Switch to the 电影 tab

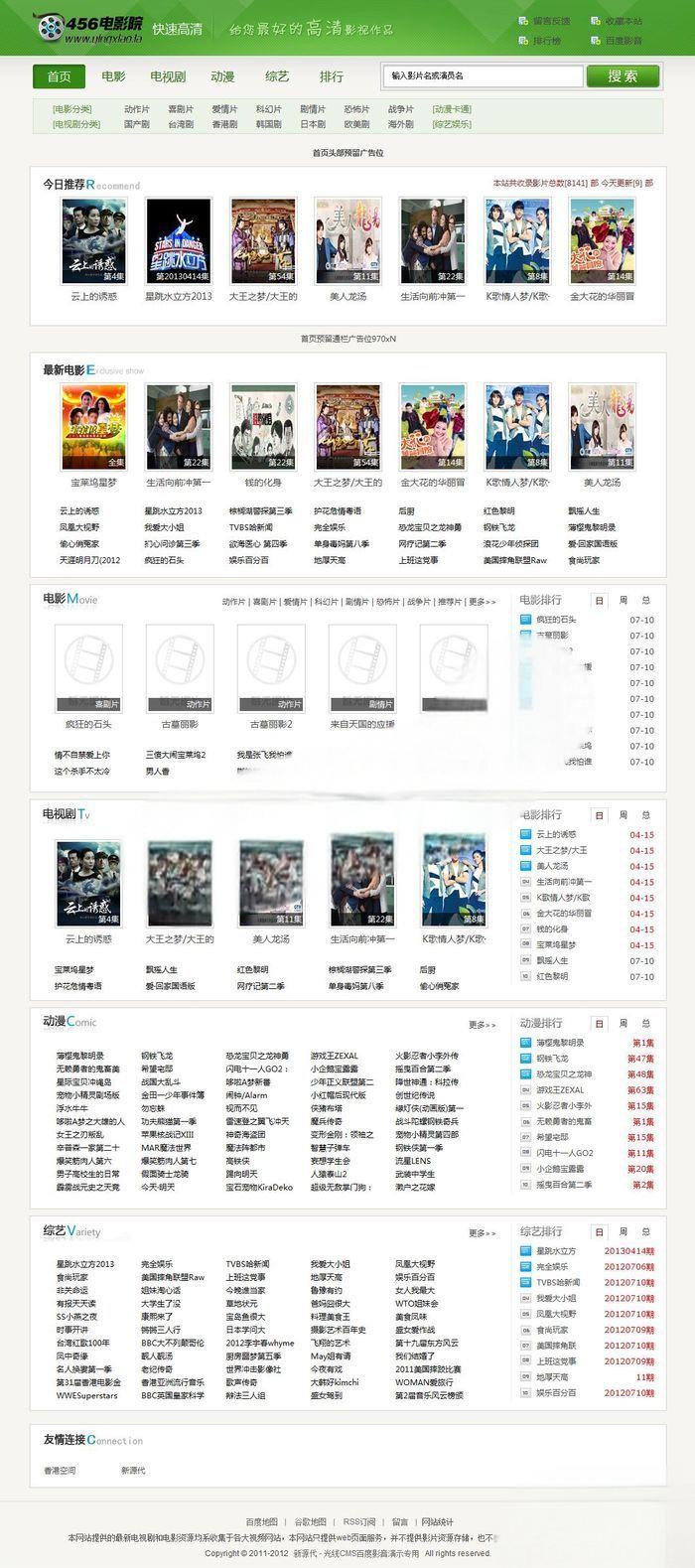pos(113,76)
